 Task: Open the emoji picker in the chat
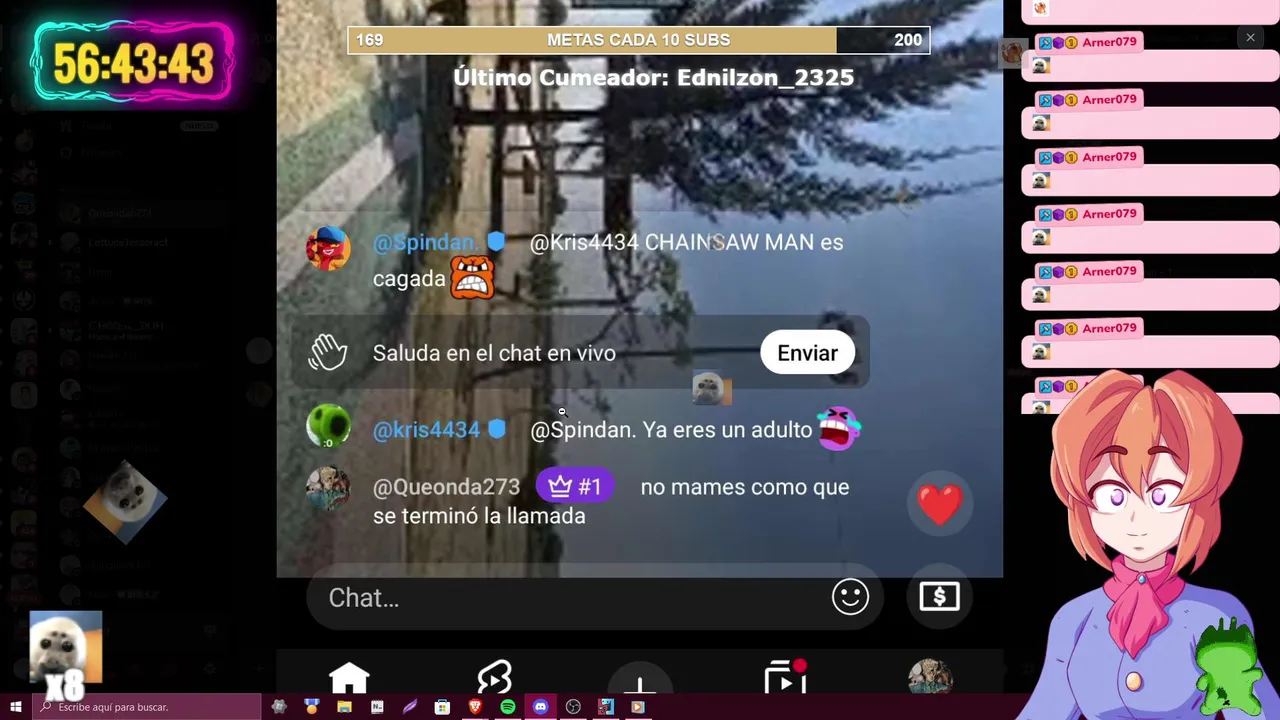(850, 597)
